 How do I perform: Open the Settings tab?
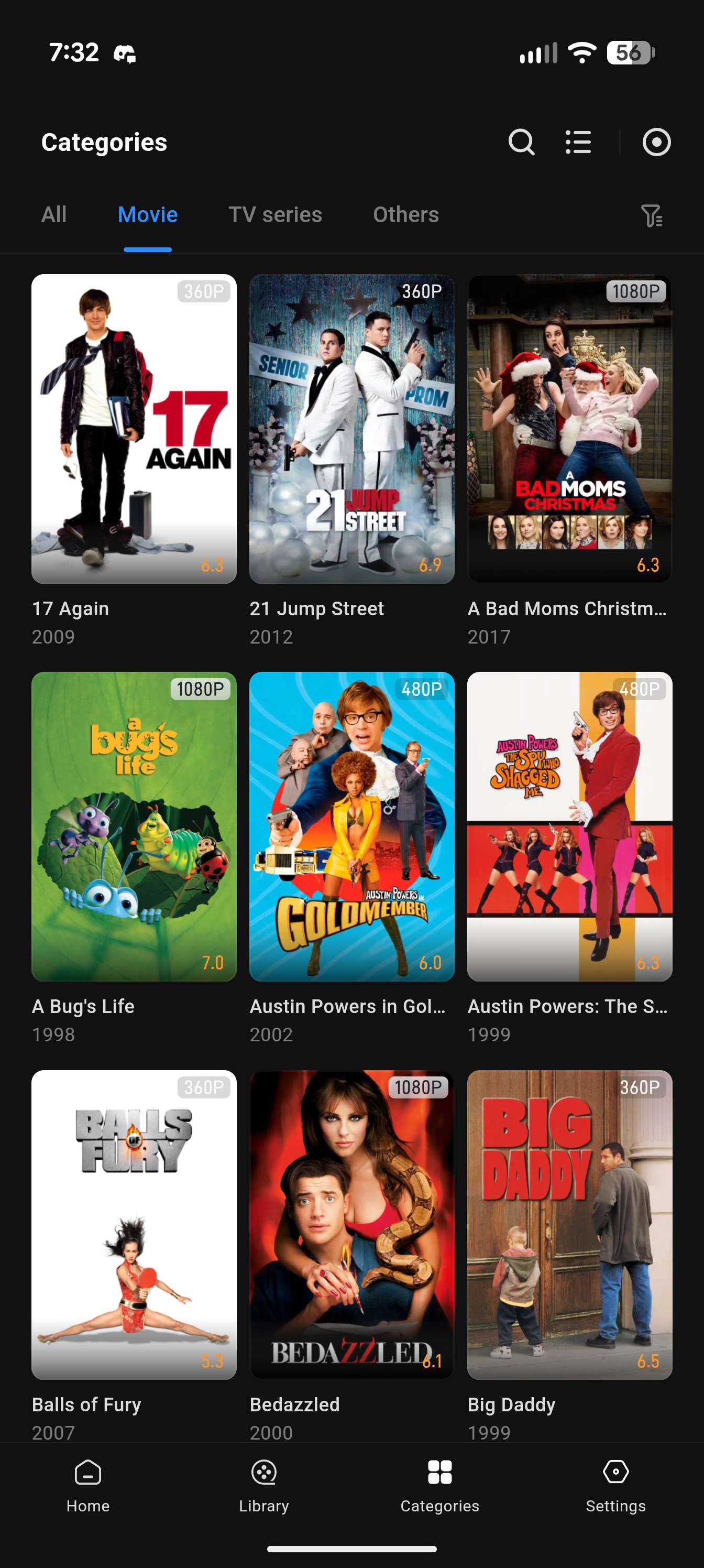pos(615,1485)
